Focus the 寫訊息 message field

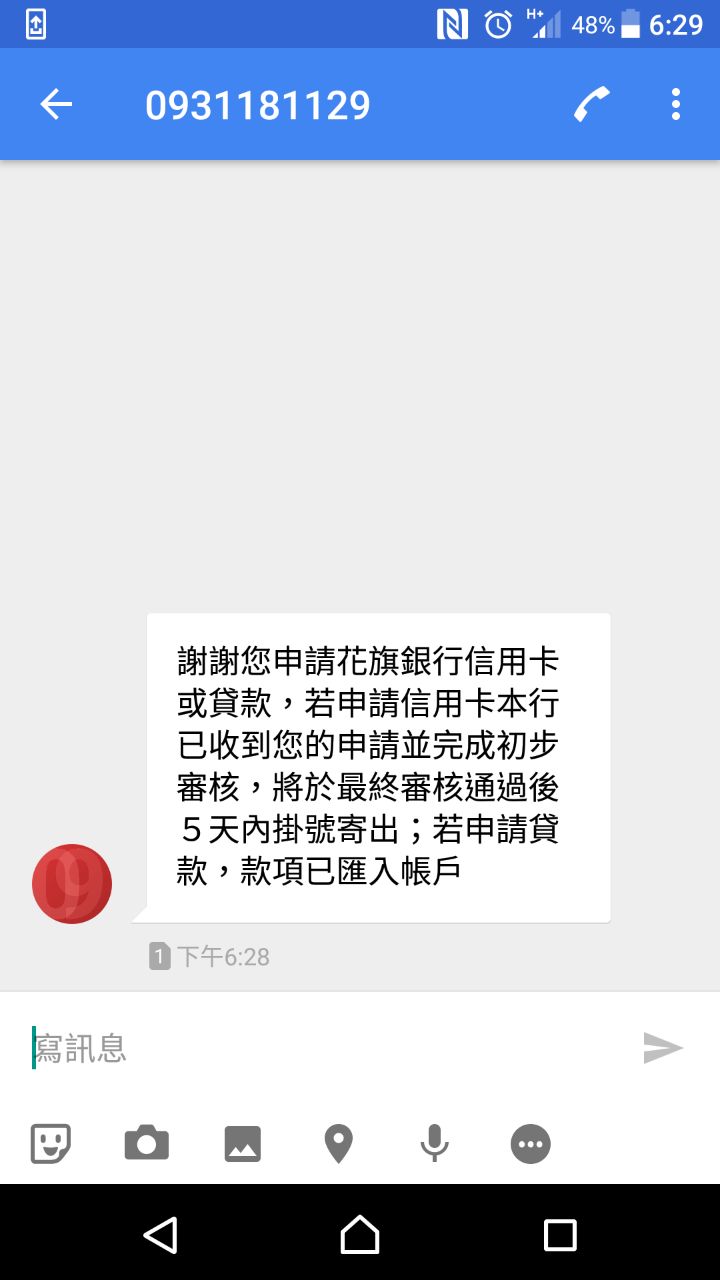(x=320, y=1048)
